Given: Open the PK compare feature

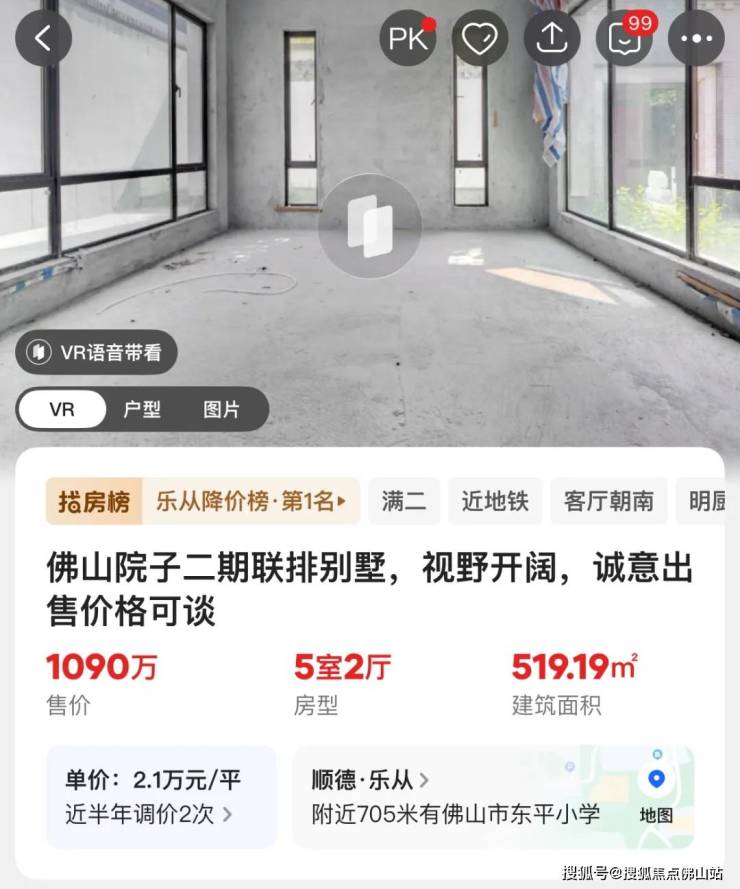Looking at the screenshot, I should 407,39.
